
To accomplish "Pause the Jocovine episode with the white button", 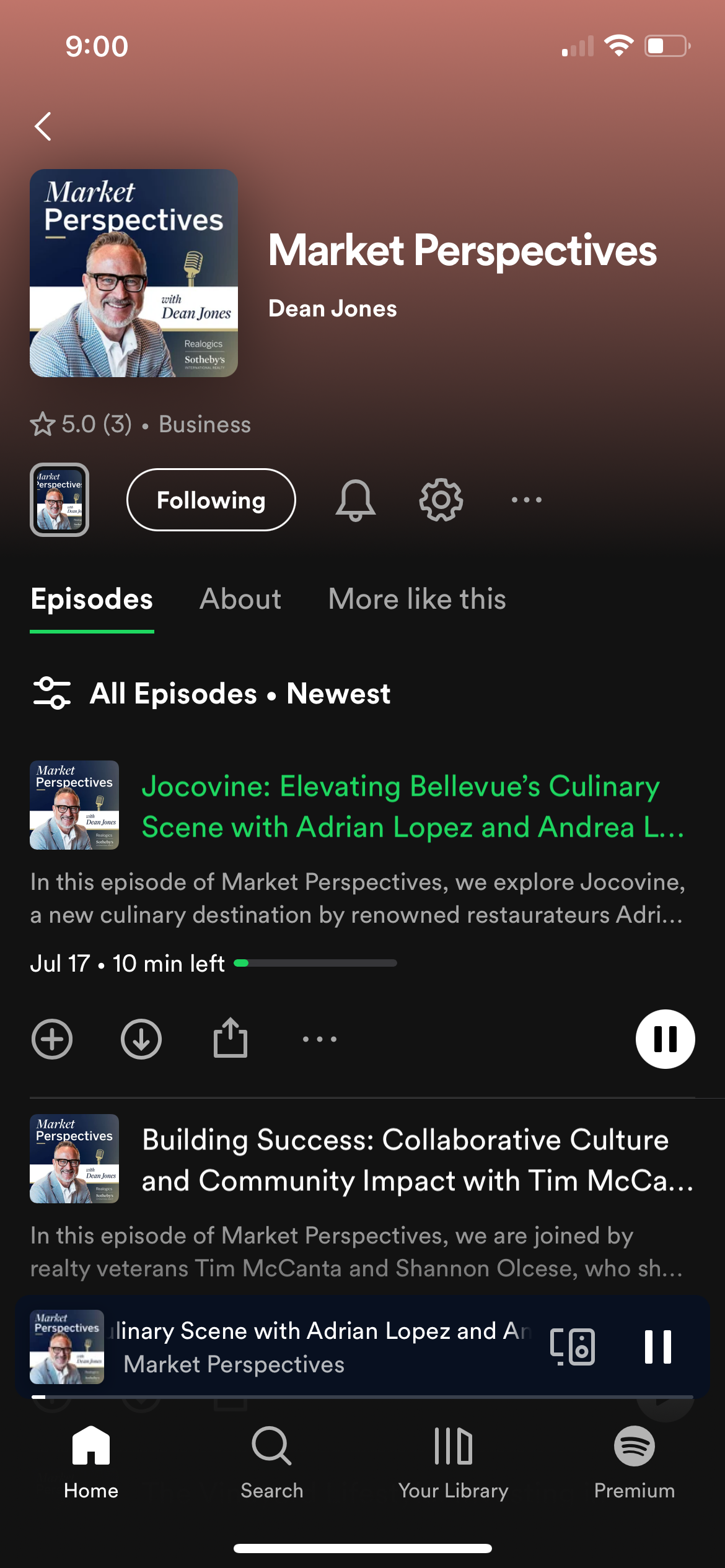I will click(666, 1039).
